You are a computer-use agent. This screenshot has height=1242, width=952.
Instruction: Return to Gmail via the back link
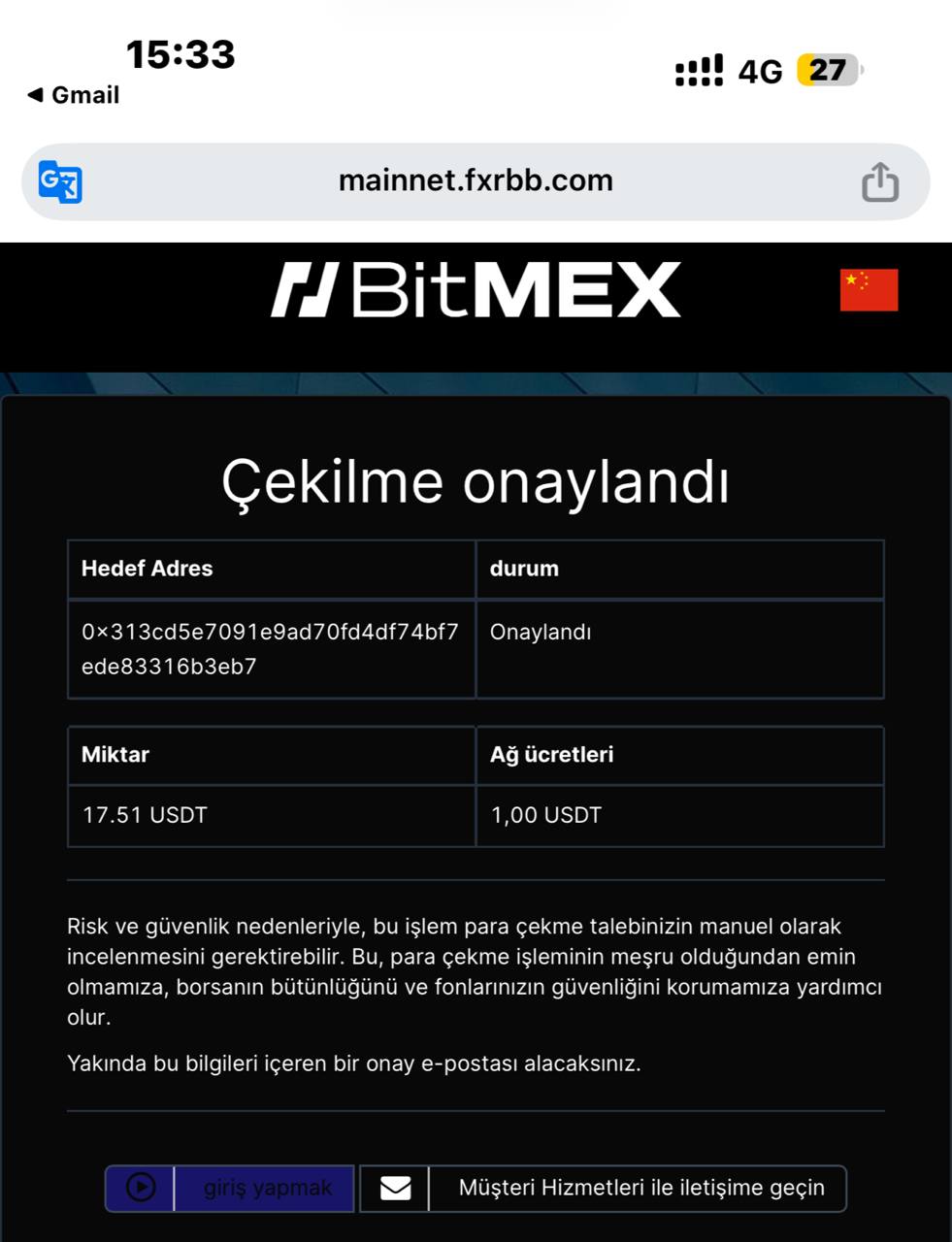coord(73,95)
